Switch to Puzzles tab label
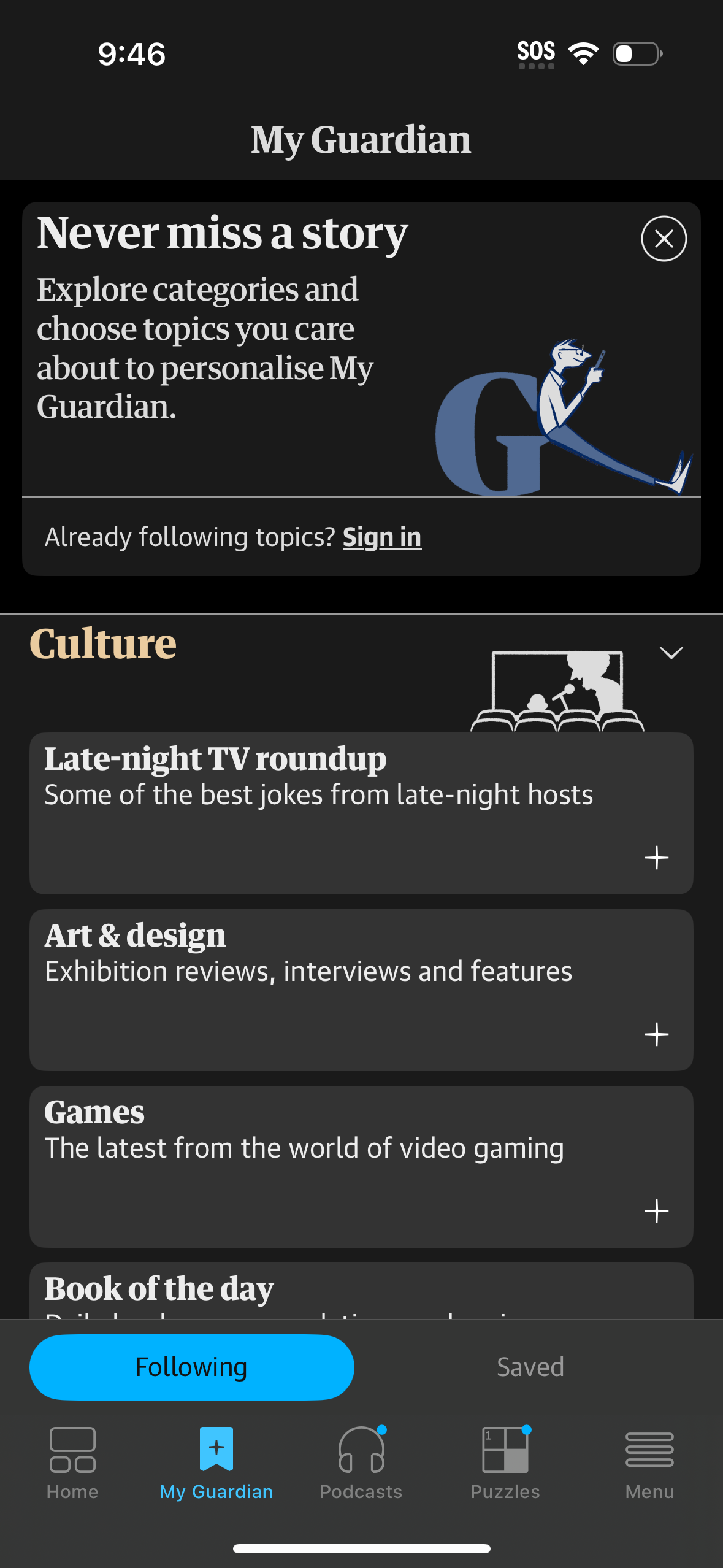Viewport: 723px width, 1568px height. point(505,1492)
